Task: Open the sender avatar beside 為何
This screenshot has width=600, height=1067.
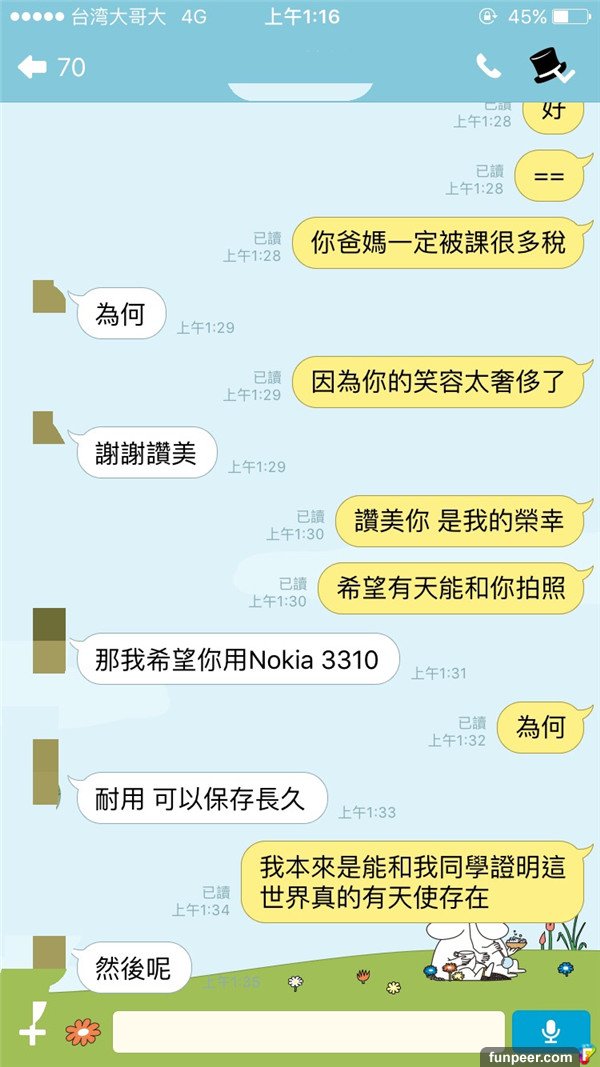Action: pyautogui.click(x=48, y=297)
